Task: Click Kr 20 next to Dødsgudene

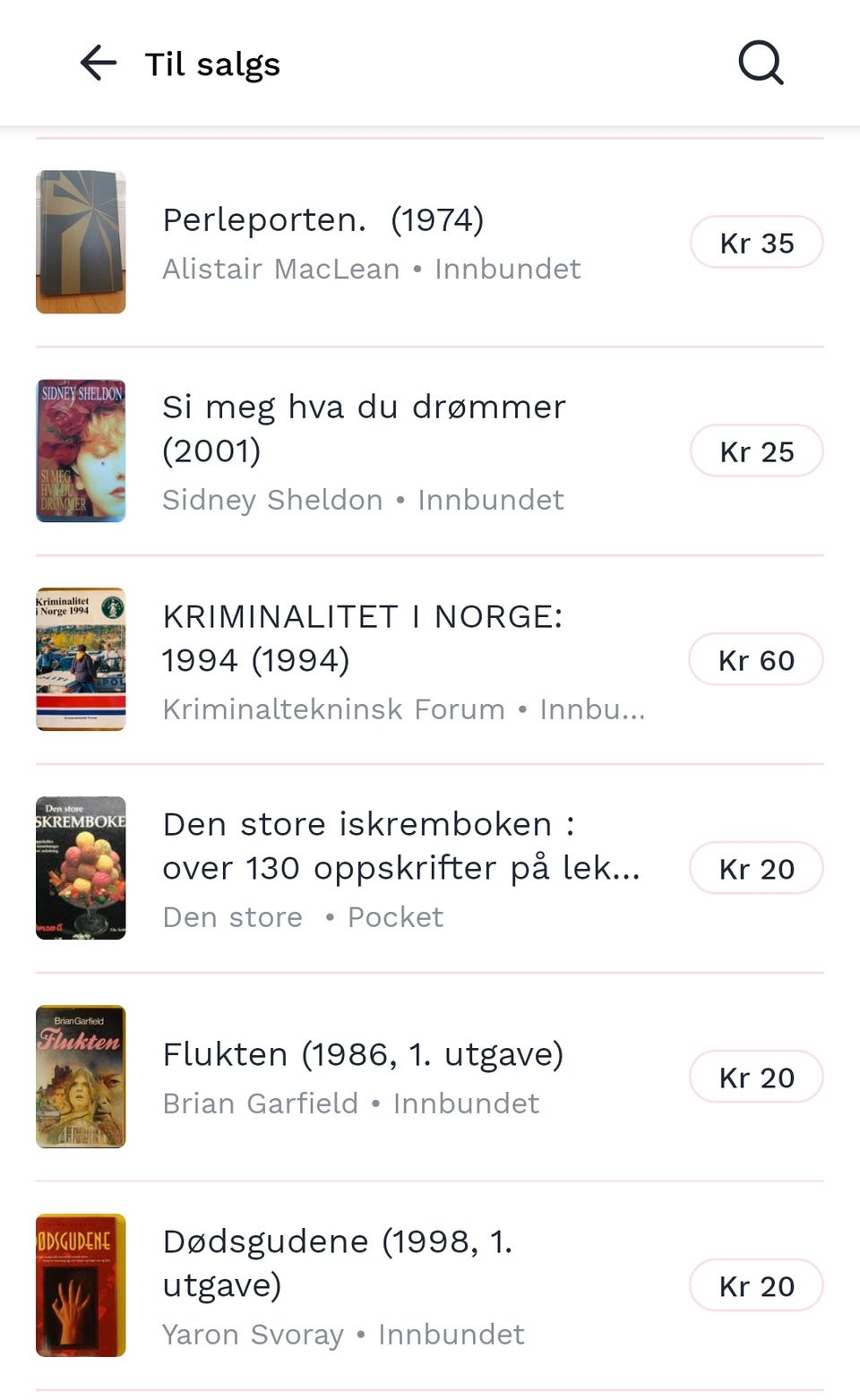Action: click(757, 1285)
